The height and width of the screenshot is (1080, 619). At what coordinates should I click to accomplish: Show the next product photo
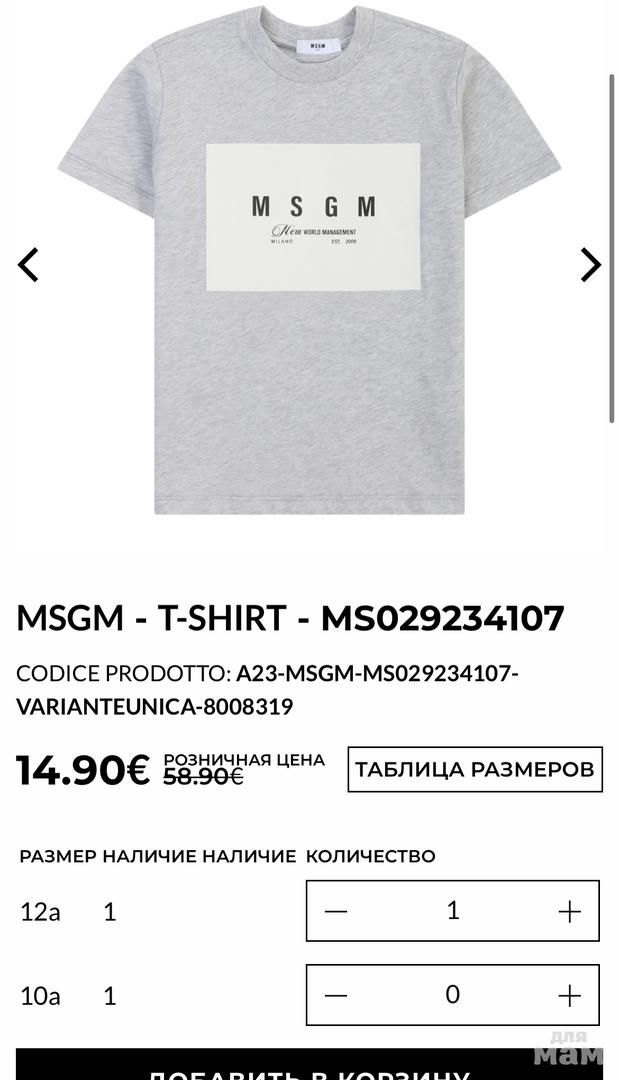(x=591, y=265)
